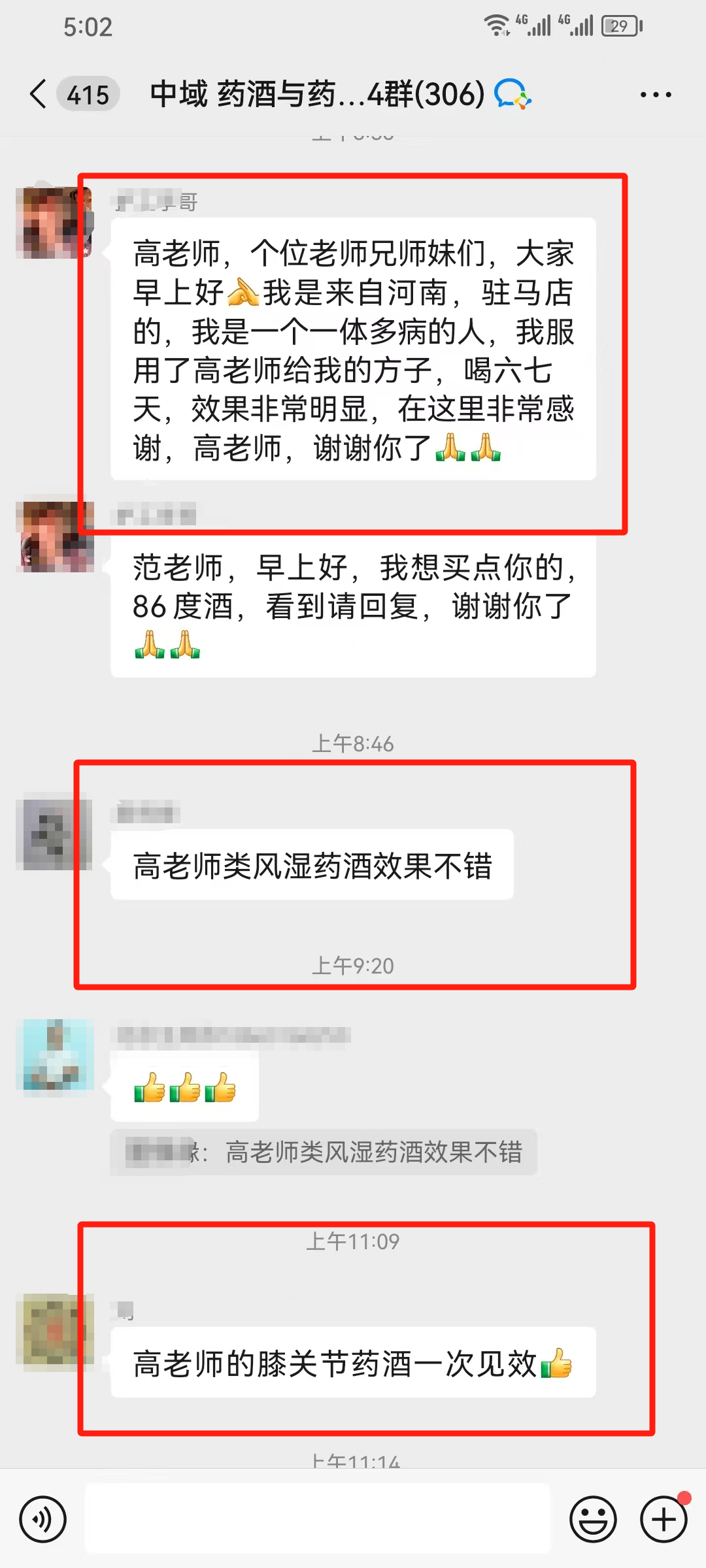Jump to quoted message 高老师类风湿药酒效果不错
Image resolution: width=706 pixels, height=1568 pixels.
[324, 1152]
